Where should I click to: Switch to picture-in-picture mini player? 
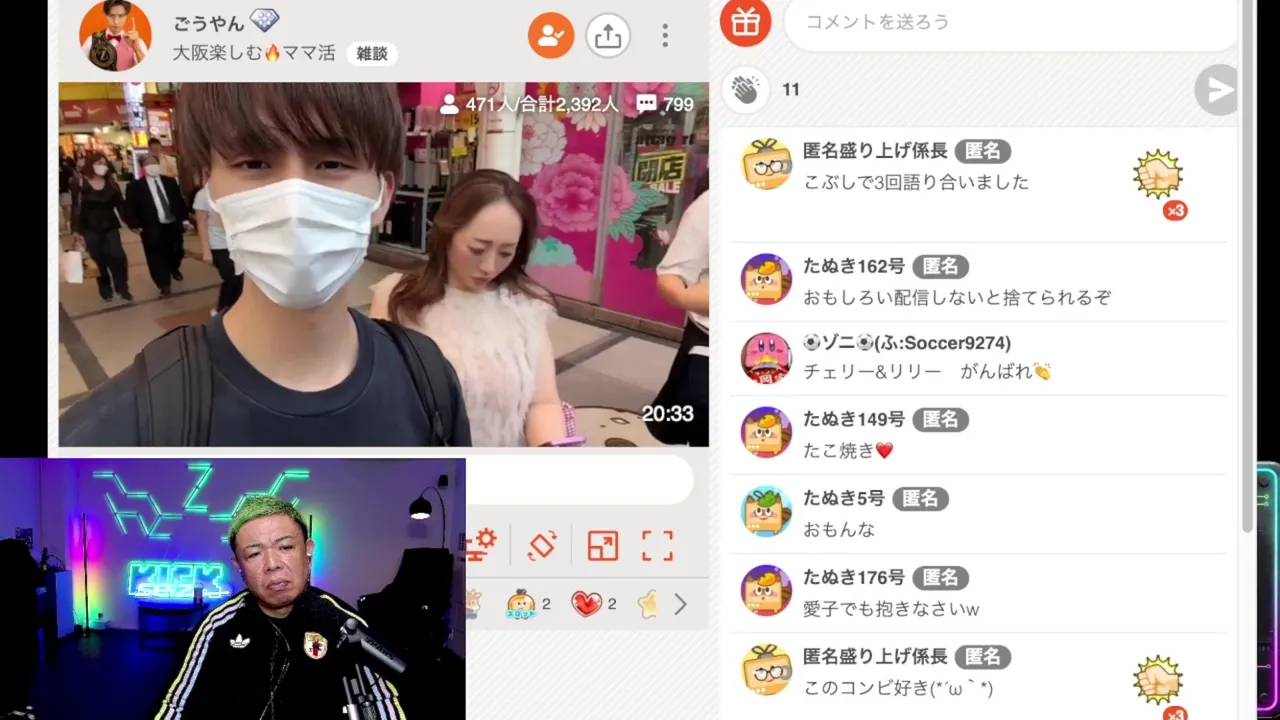click(x=602, y=546)
